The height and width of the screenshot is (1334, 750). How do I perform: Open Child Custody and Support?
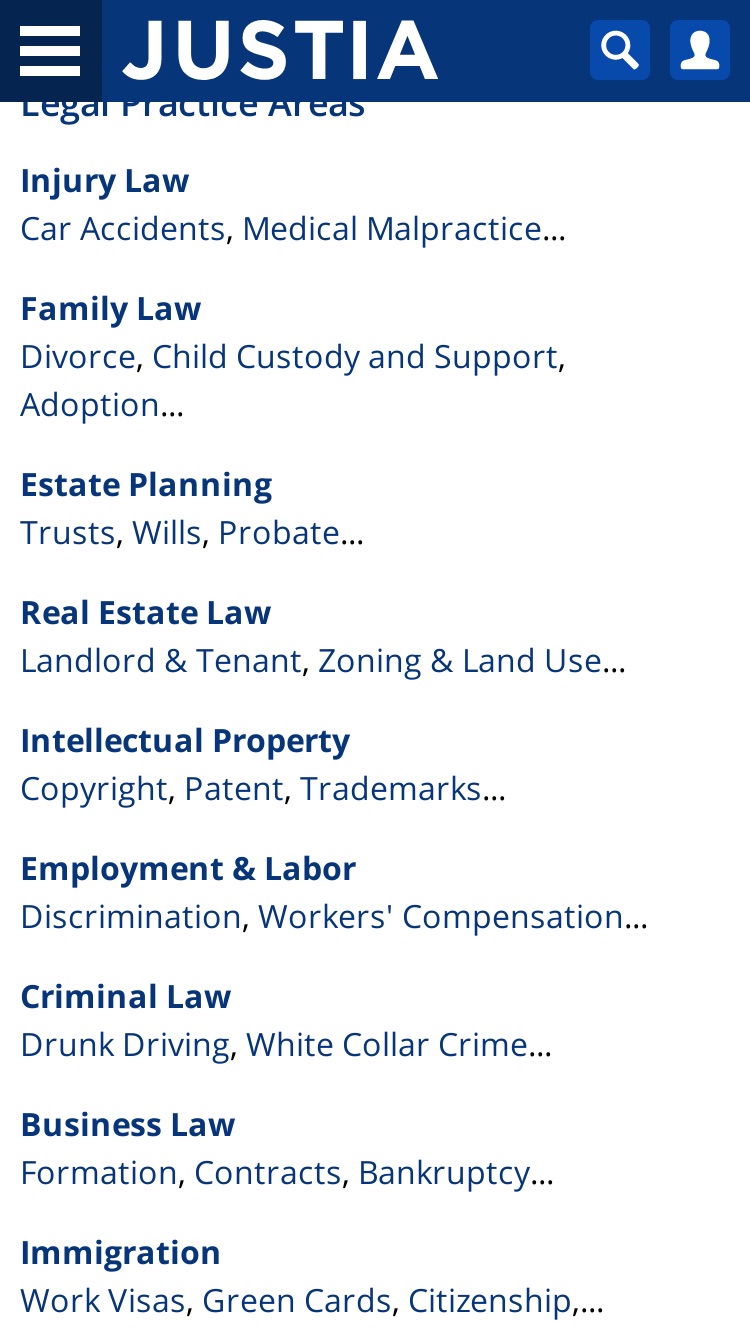pyautogui.click(x=355, y=357)
